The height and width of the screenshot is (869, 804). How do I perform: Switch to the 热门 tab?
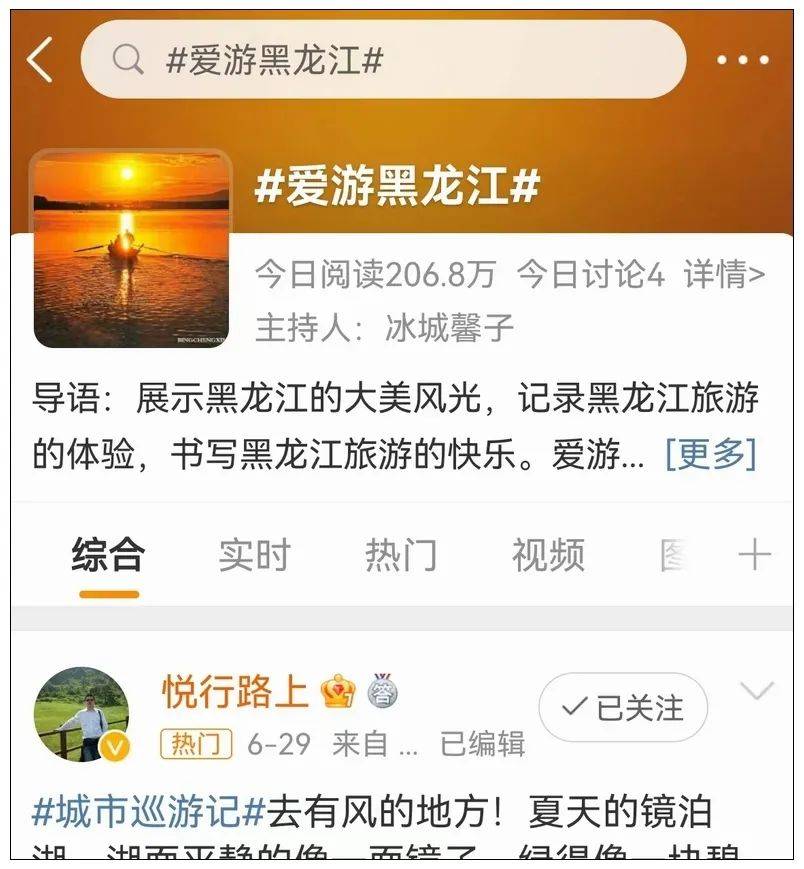tap(400, 555)
